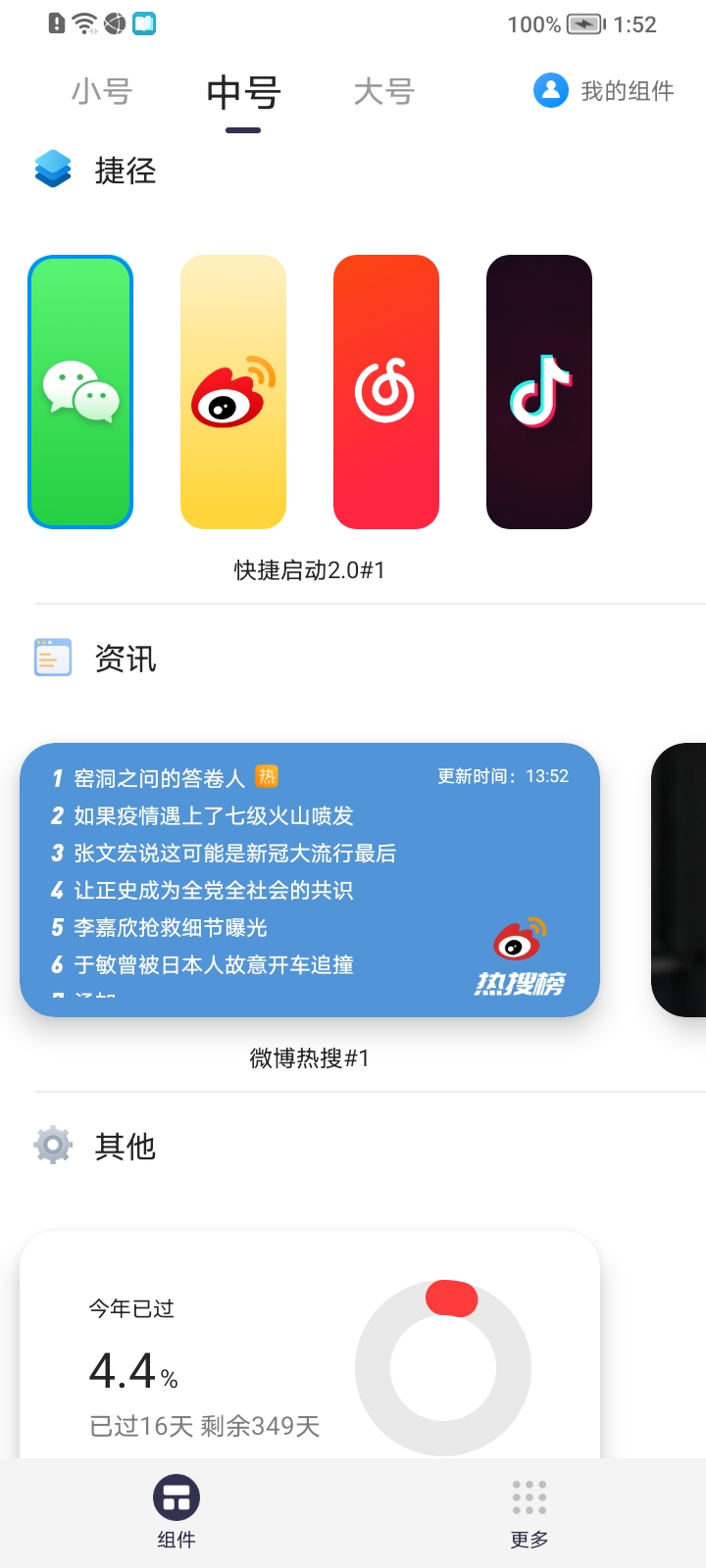
Task: Select the Weibo shortcut tile
Action: click(233, 392)
